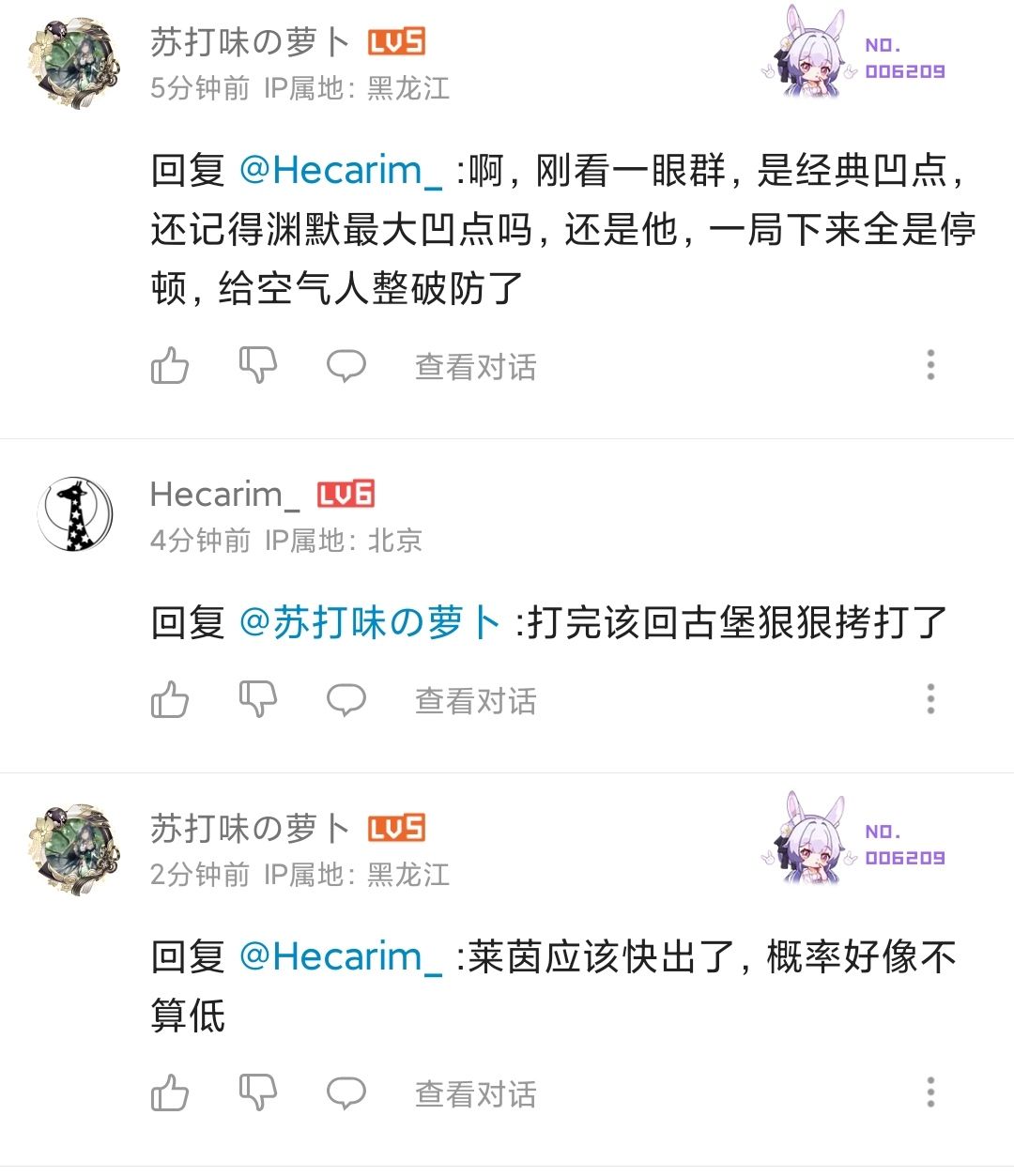Open the more options menu on Hecarim_'s comment
Image resolution: width=1014 pixels, height=1176 pixels.
coord(931,699)
